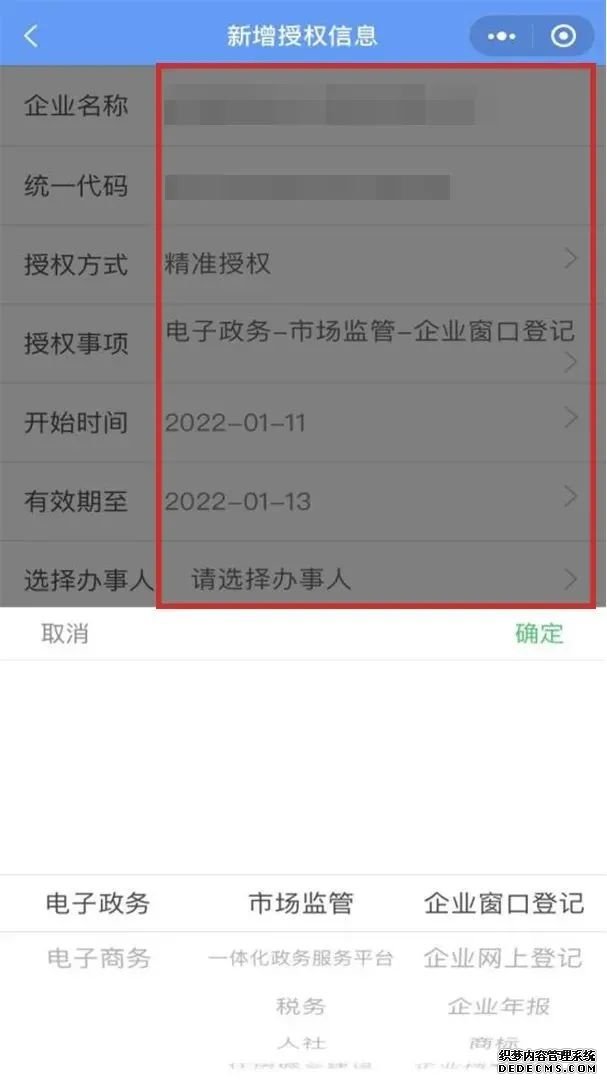The height and width of the screenshot is (1083, 607).
Task: Select 税务 in the middle picker column
Action: (300, 1006)
